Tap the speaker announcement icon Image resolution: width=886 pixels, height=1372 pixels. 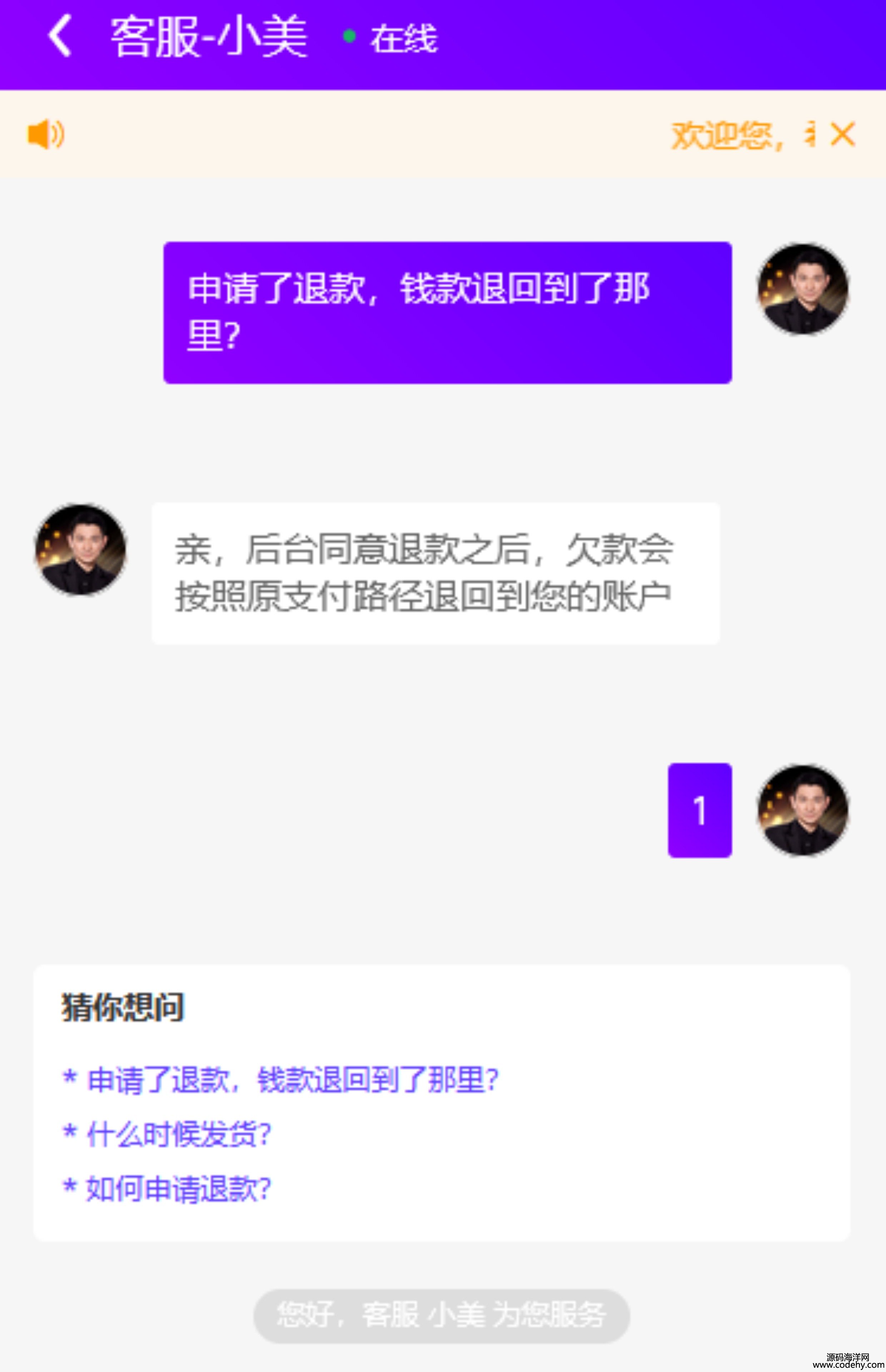pos(46,135)
